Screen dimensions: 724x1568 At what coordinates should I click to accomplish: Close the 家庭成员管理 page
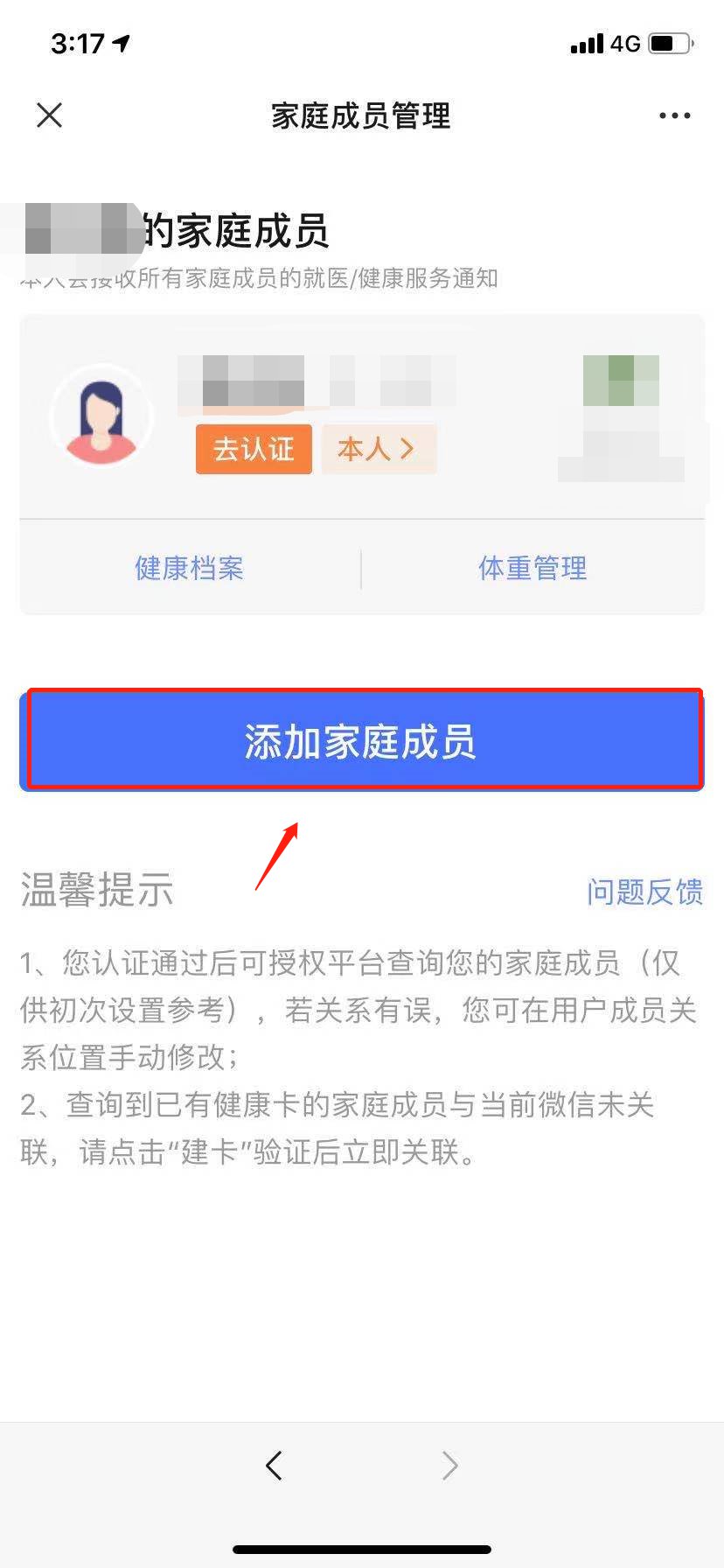(x=50, y=115)
